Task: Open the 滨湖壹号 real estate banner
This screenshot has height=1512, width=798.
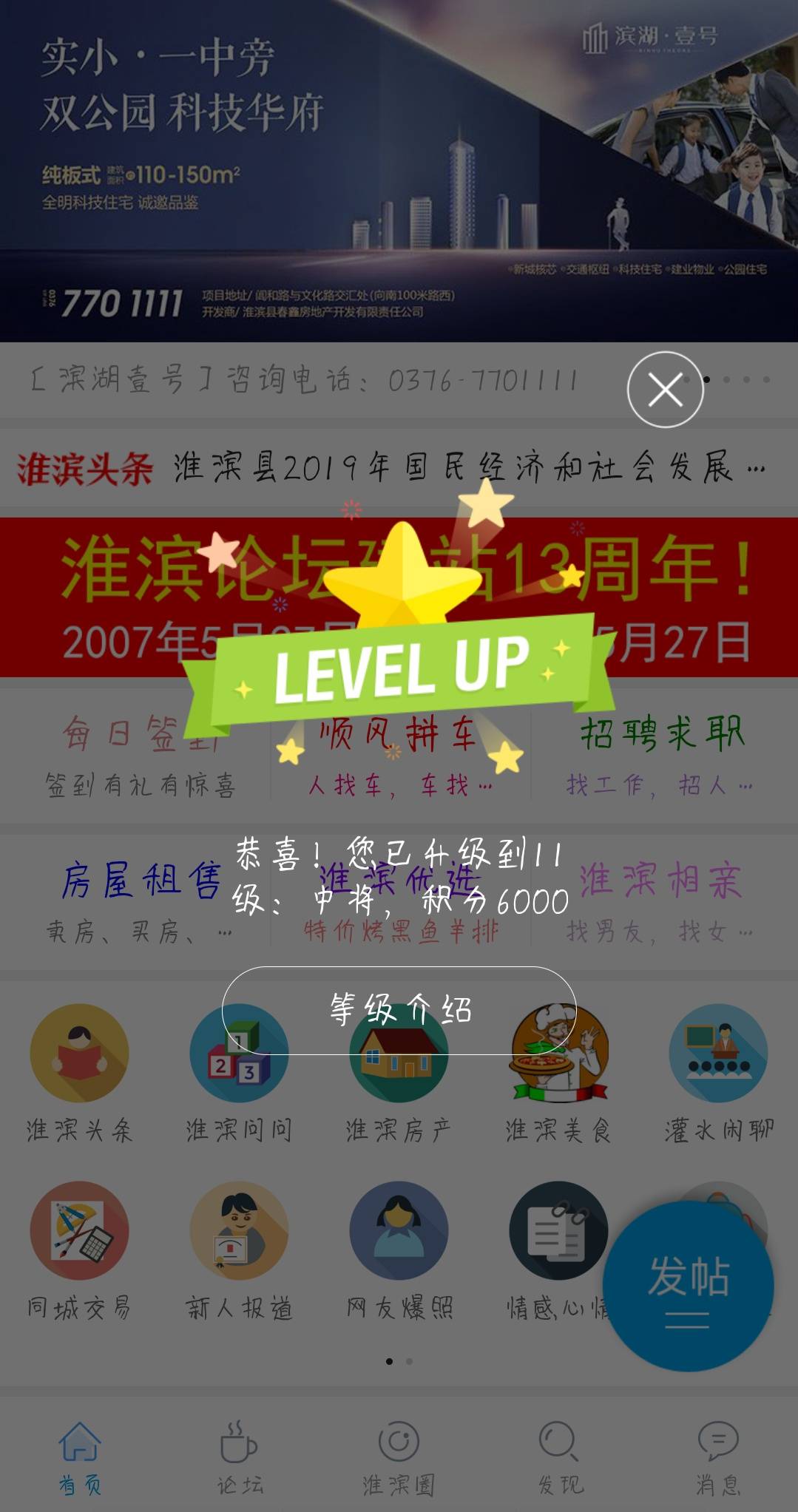Action: point(399,170)
